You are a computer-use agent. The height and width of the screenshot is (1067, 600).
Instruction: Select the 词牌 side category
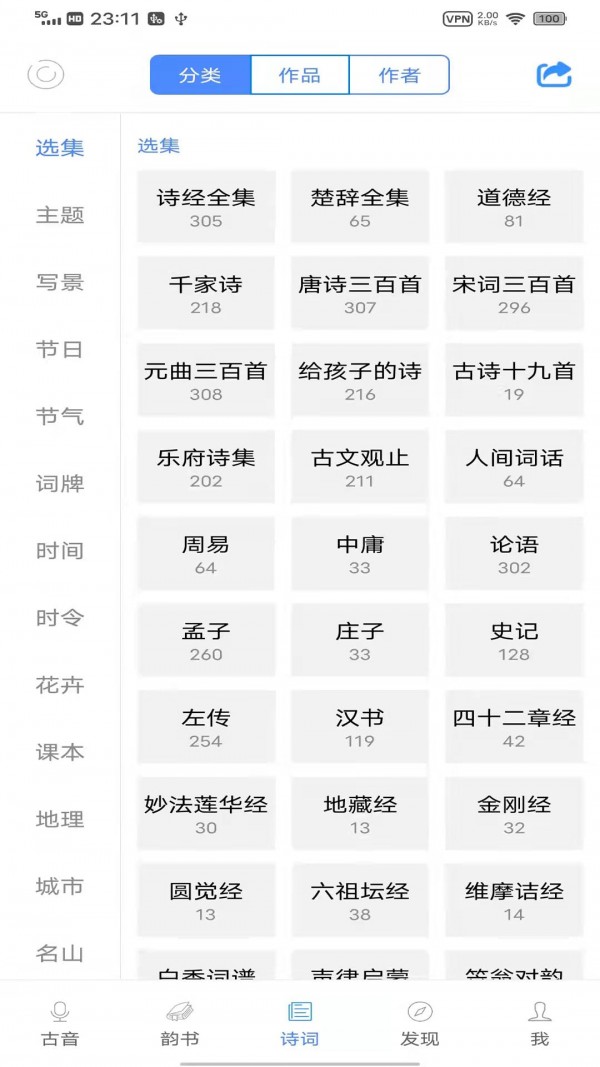coord(60,484)
